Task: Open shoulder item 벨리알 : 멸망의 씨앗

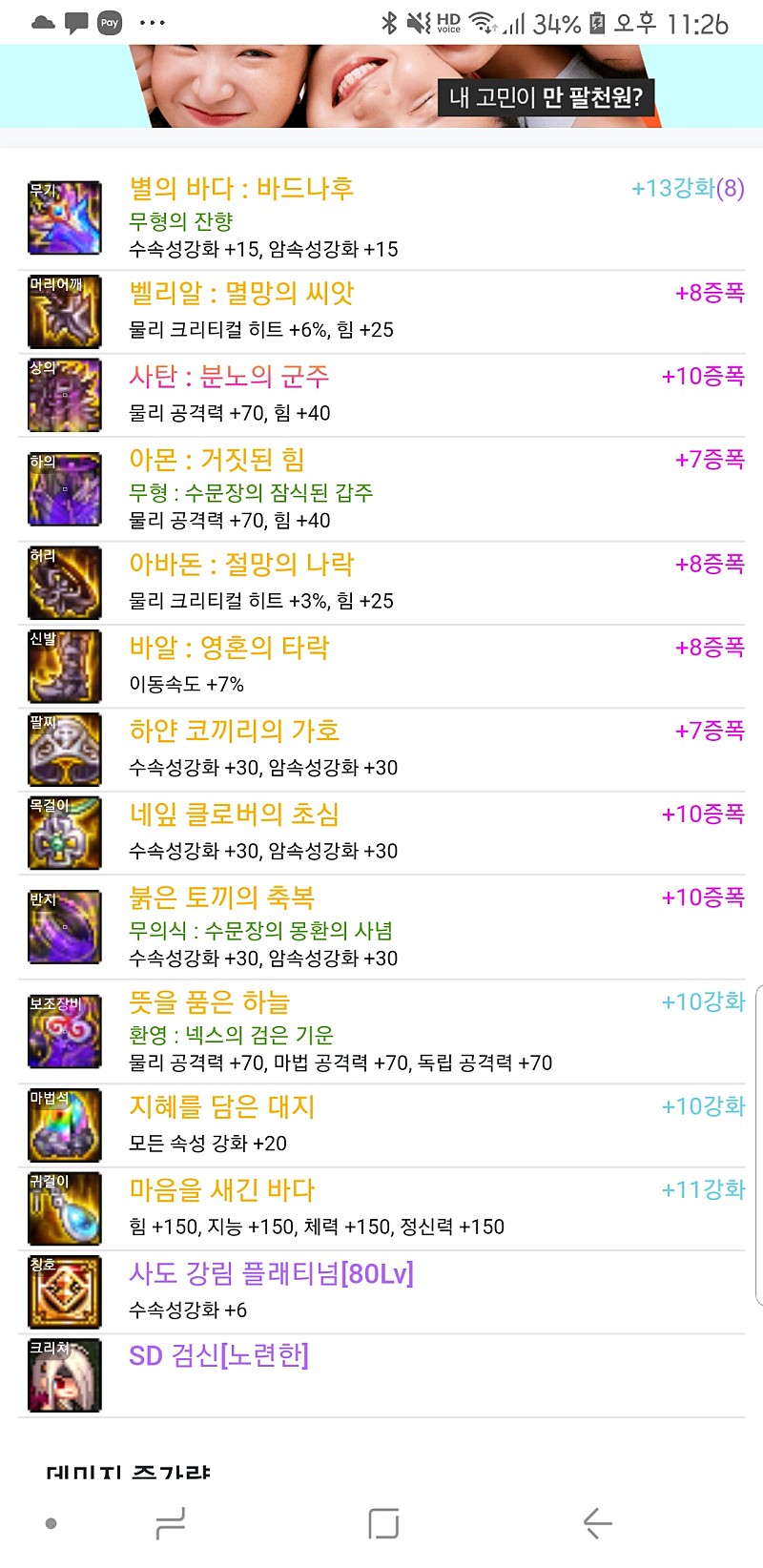Action: click(241, 293)
